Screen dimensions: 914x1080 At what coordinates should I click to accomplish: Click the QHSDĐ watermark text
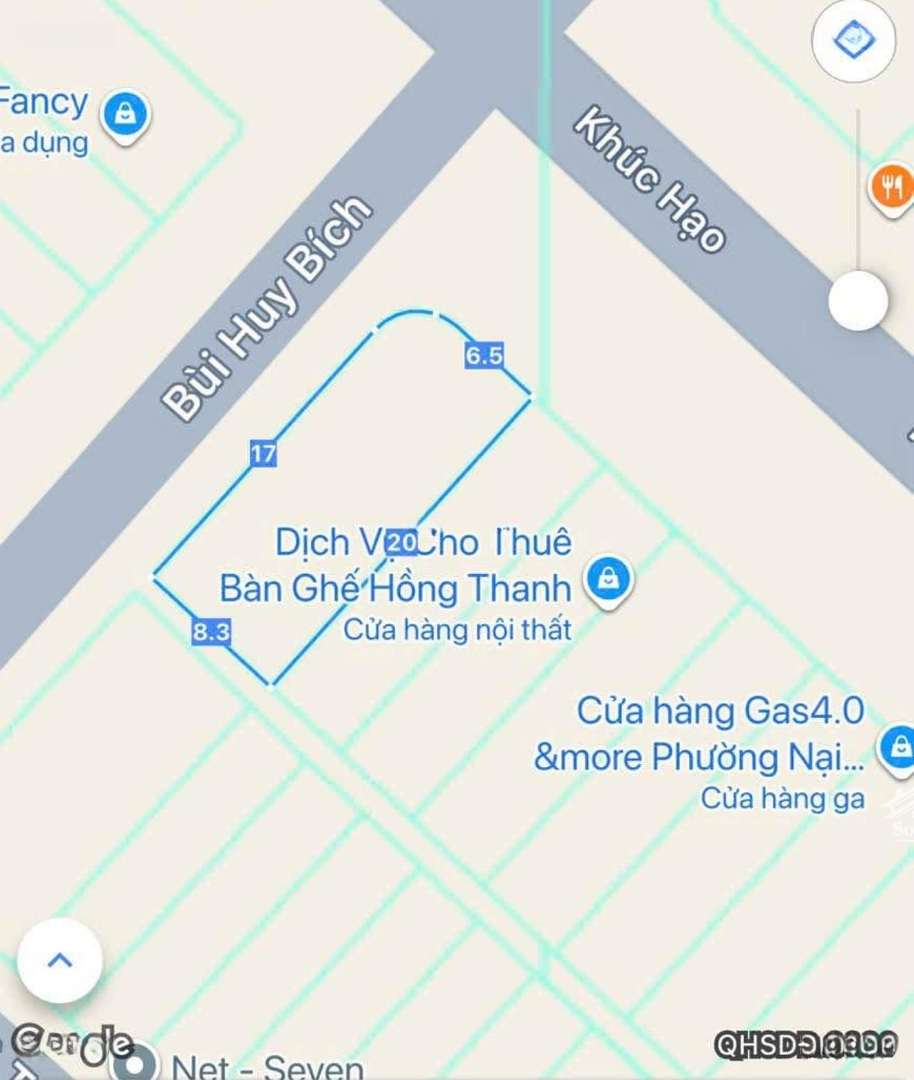[x=806, y=1044]
